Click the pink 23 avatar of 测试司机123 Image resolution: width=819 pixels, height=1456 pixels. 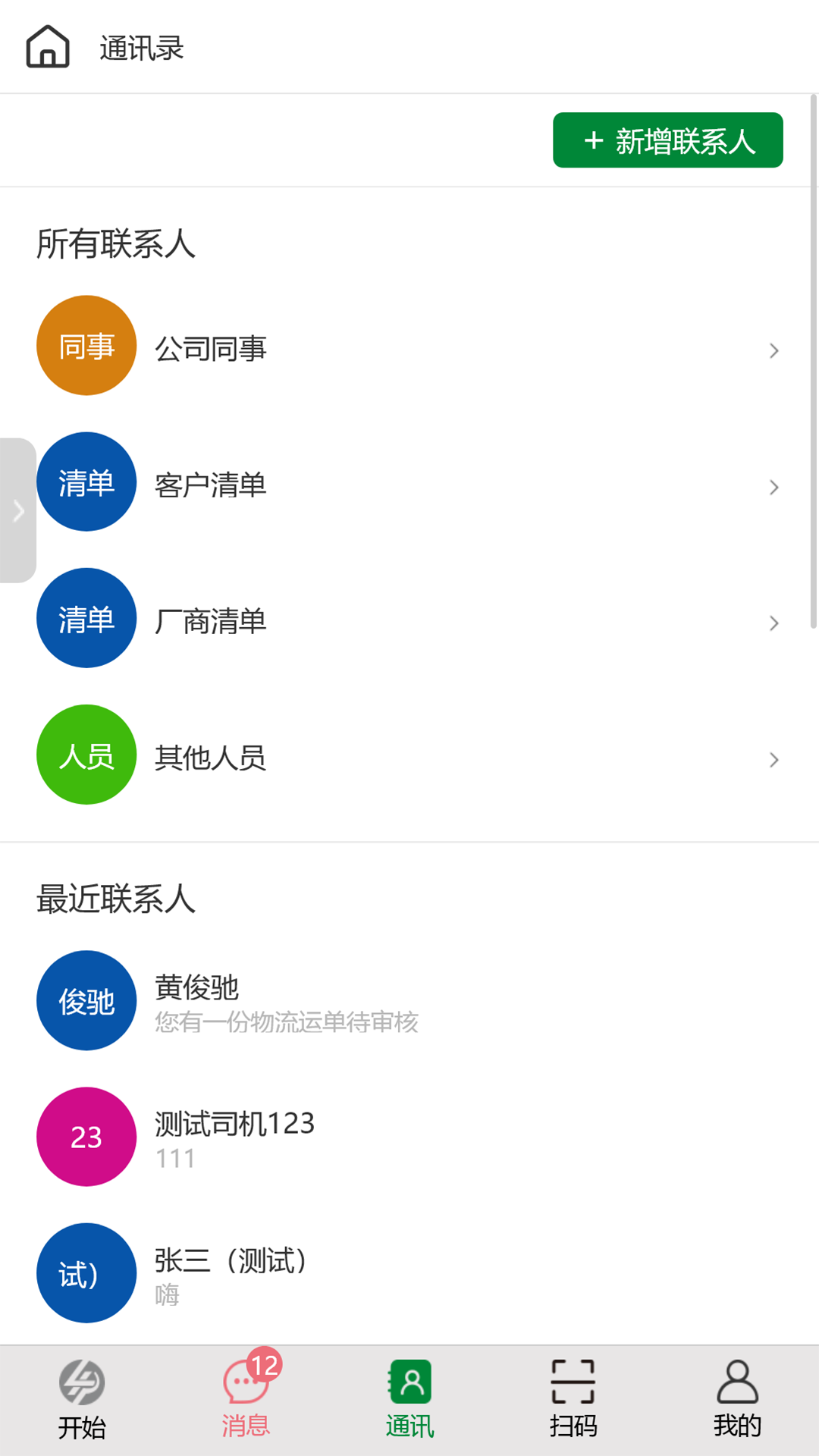[x=86, y=1136]
